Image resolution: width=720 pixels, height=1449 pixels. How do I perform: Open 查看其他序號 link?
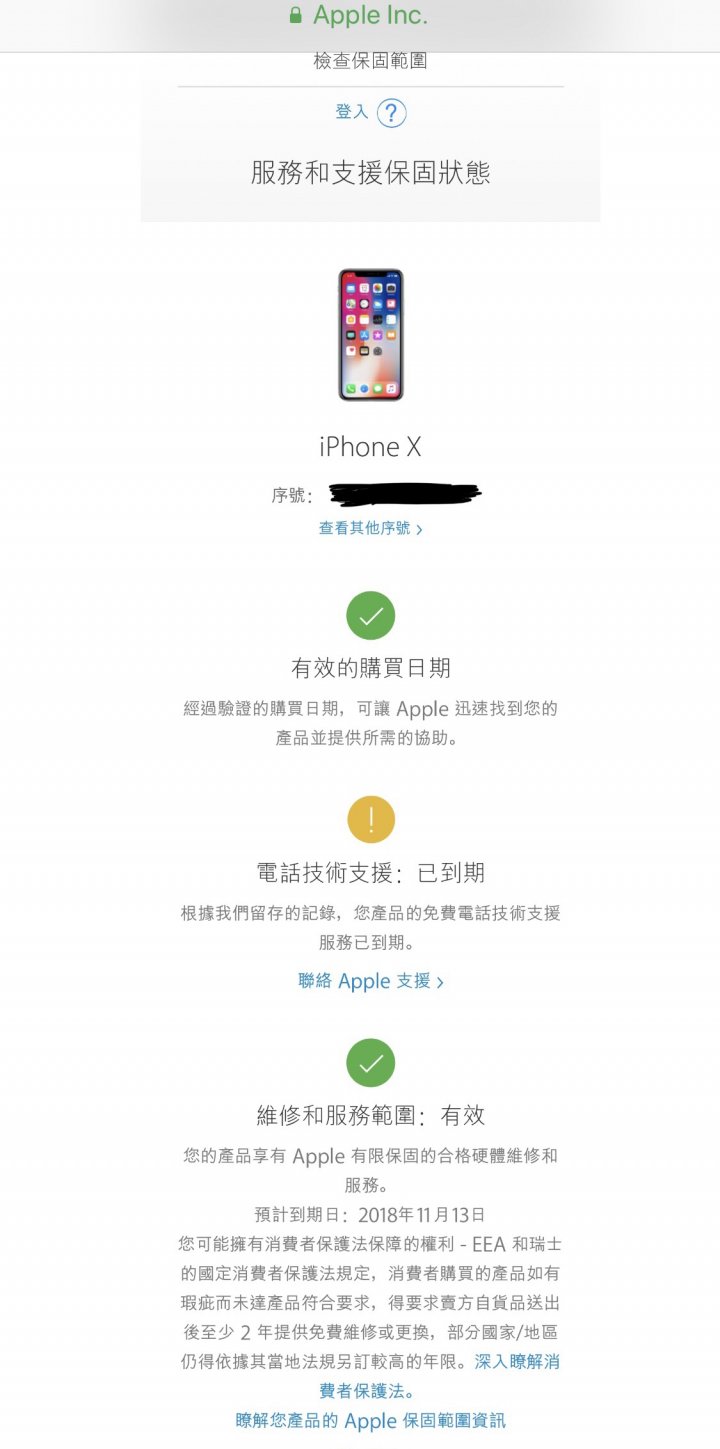click(370, 528)
